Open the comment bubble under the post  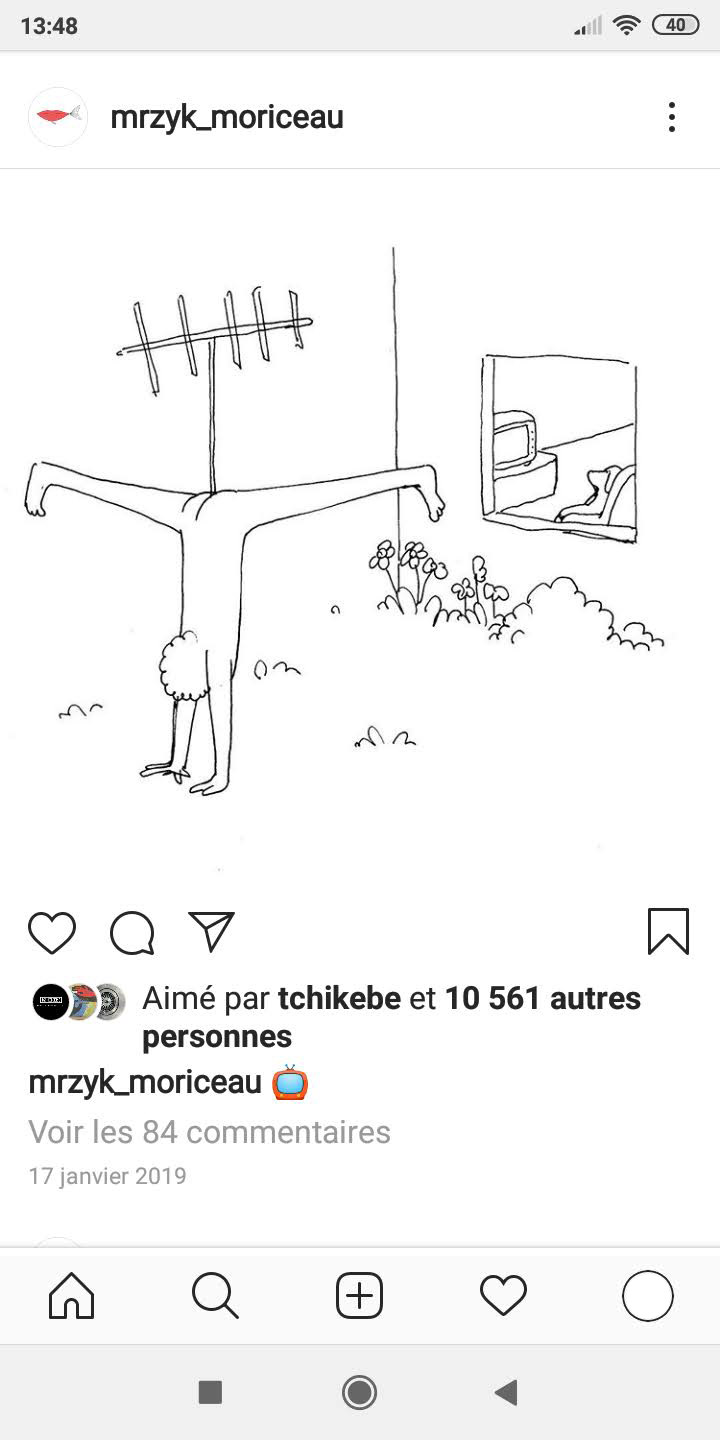click(132, 934)
